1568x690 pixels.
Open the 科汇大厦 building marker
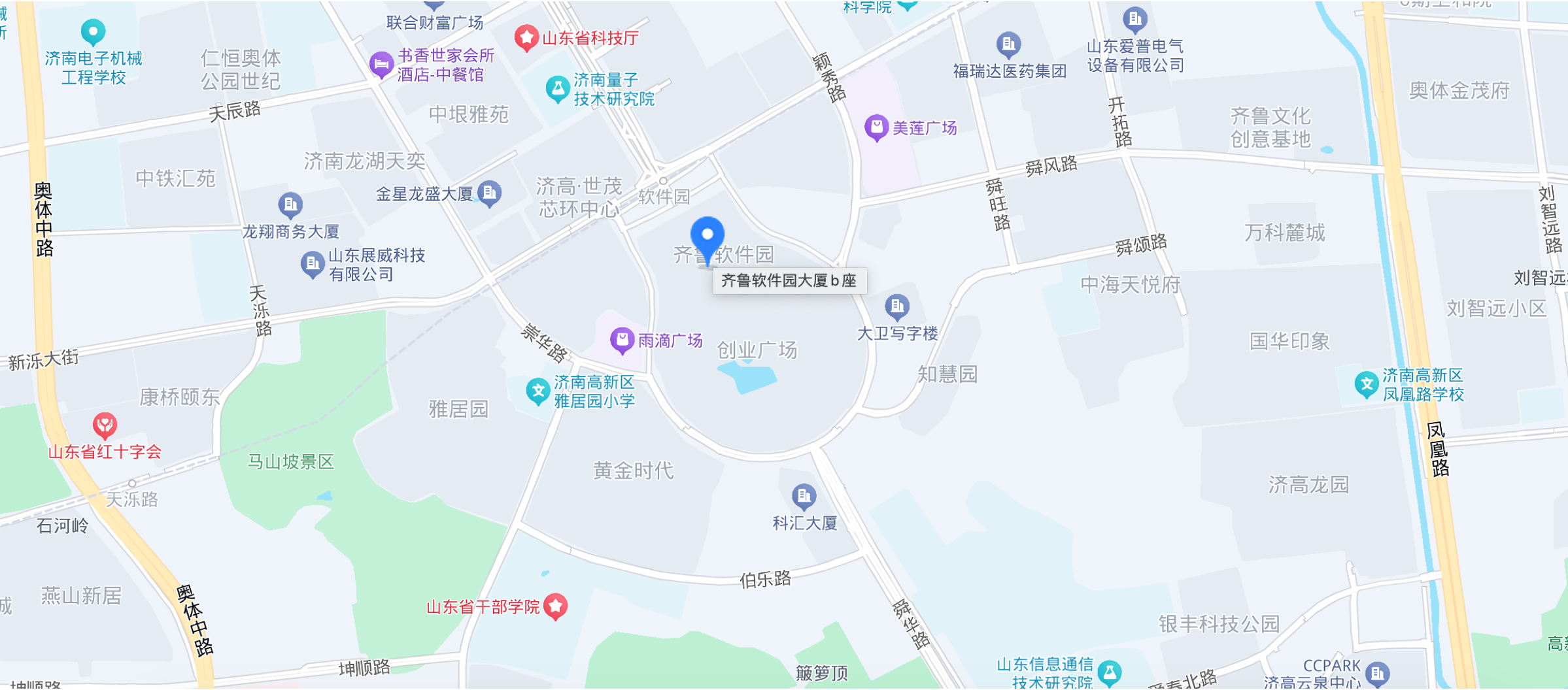click(804, 497)
